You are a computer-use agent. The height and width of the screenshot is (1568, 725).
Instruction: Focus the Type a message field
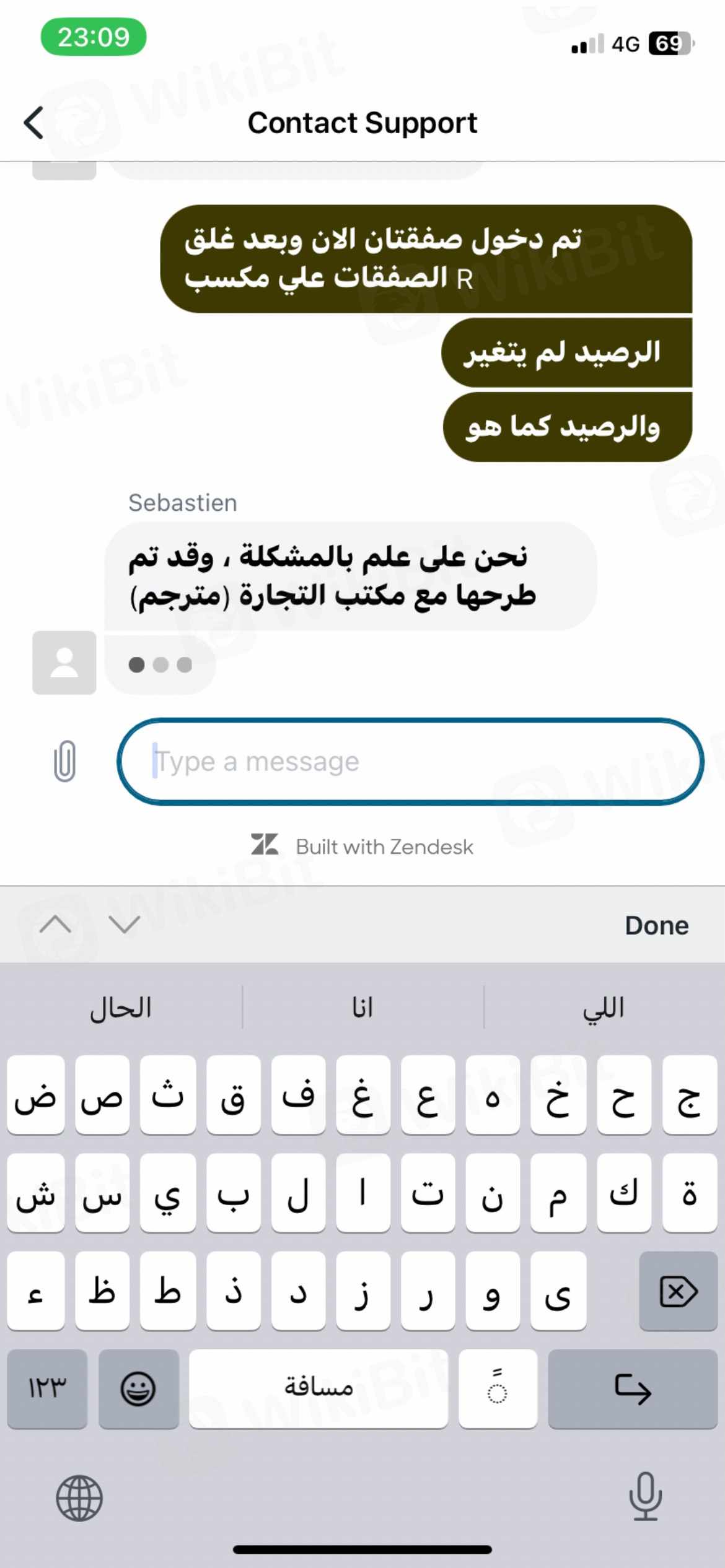tap(410, 762)
